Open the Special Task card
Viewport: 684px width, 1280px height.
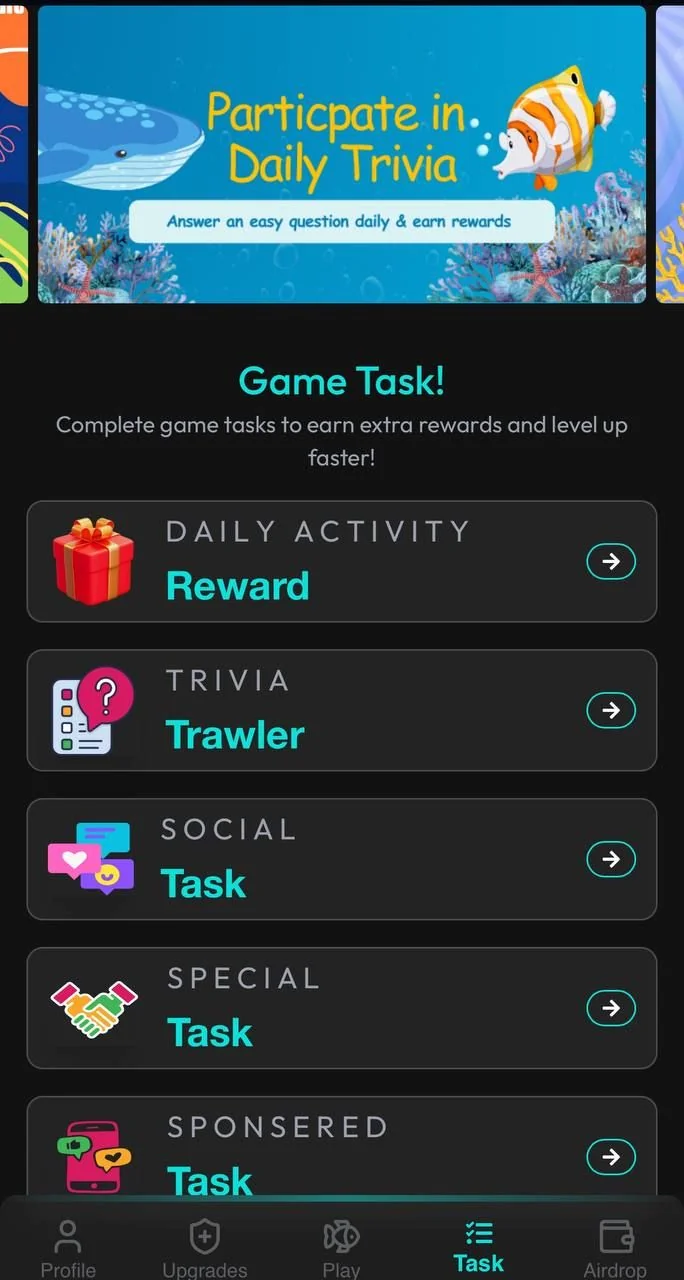[342, 1008]
